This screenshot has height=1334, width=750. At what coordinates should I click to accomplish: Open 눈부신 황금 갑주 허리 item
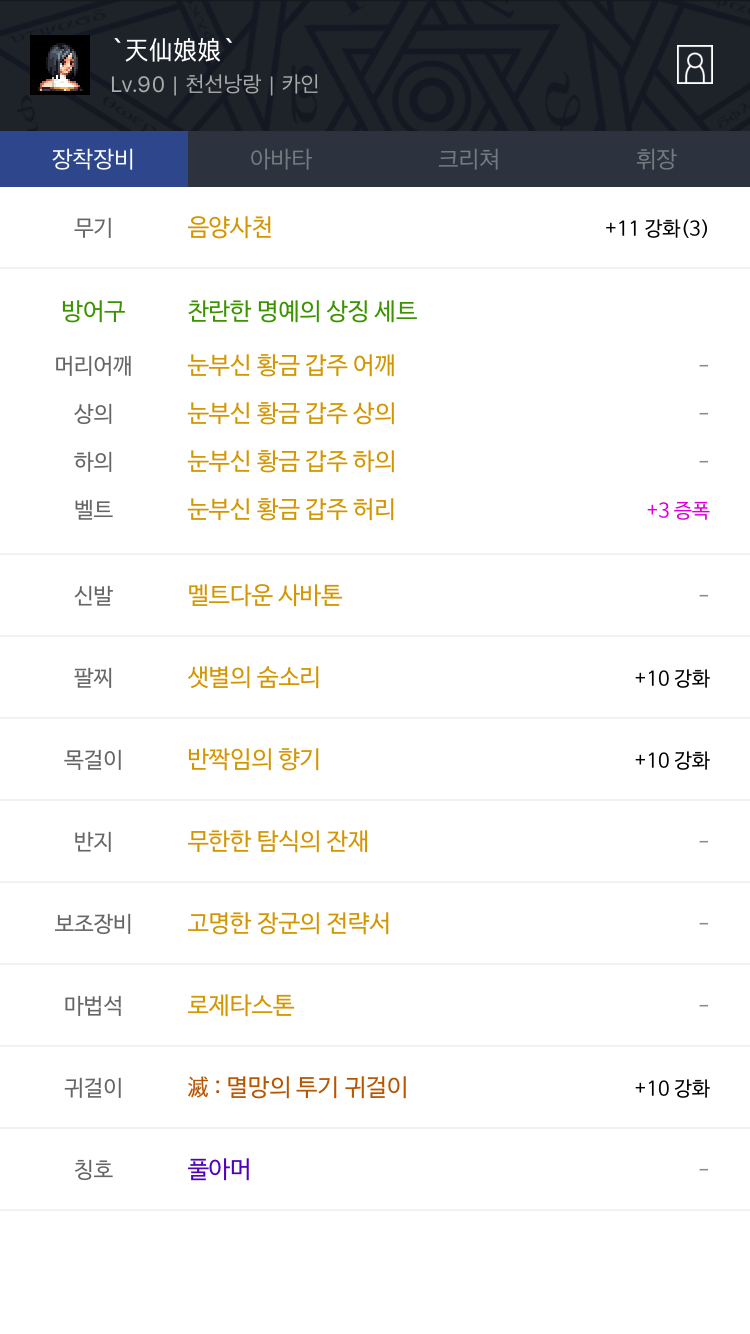[x=291, y=509]
